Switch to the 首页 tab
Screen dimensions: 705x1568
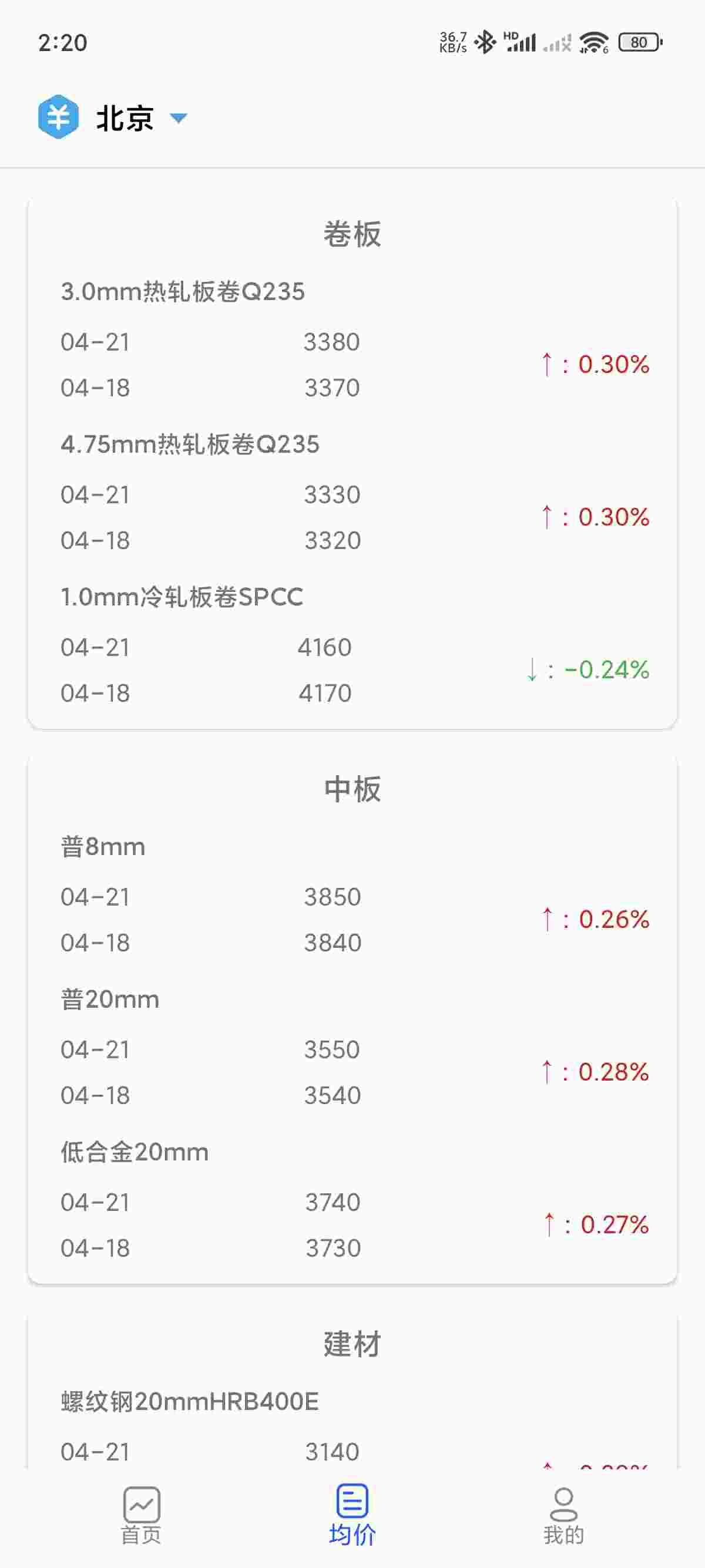point(141,1516)
